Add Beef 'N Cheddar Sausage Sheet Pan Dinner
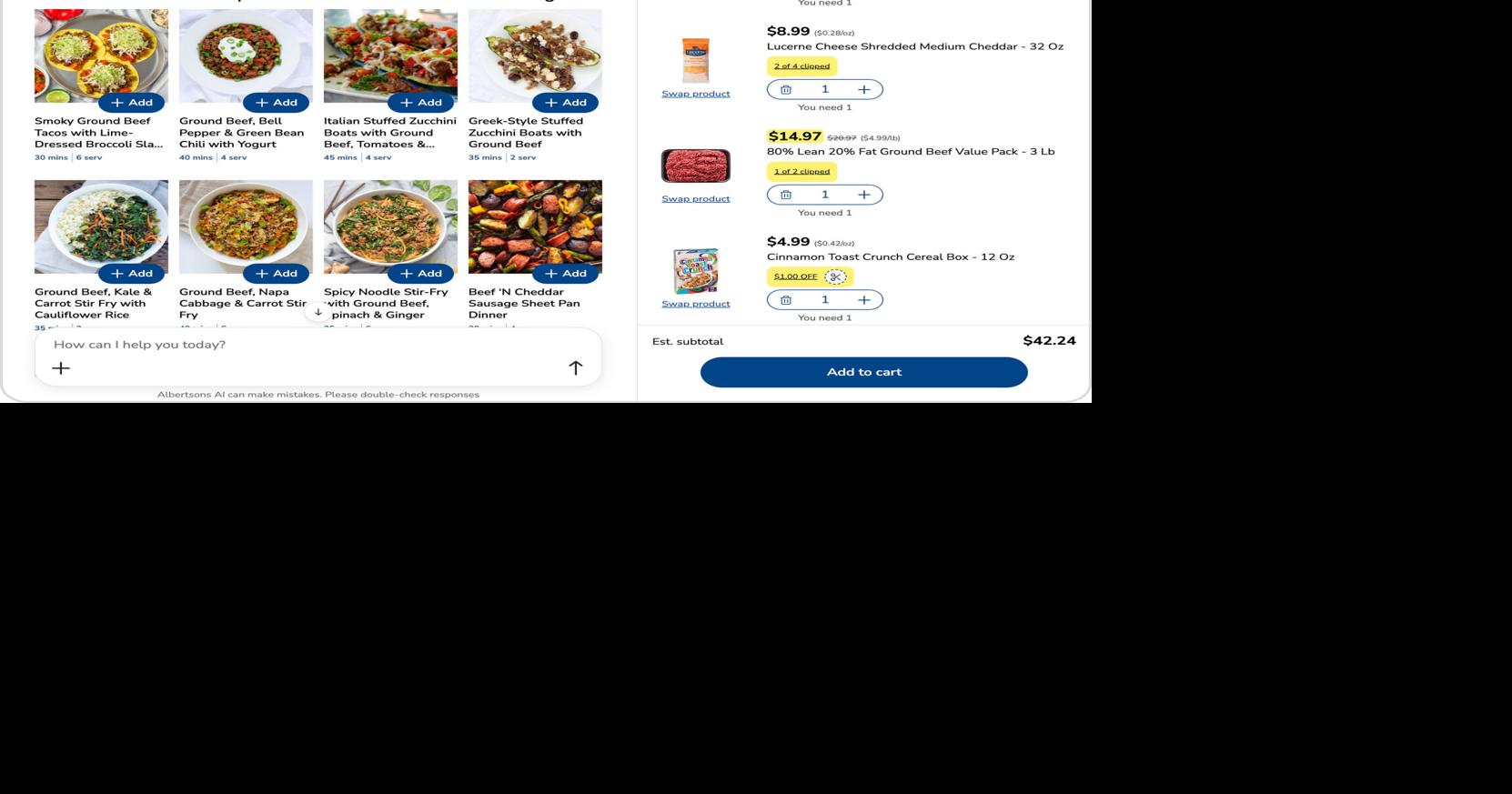The image size is (1512, 794). click(565, 274)
